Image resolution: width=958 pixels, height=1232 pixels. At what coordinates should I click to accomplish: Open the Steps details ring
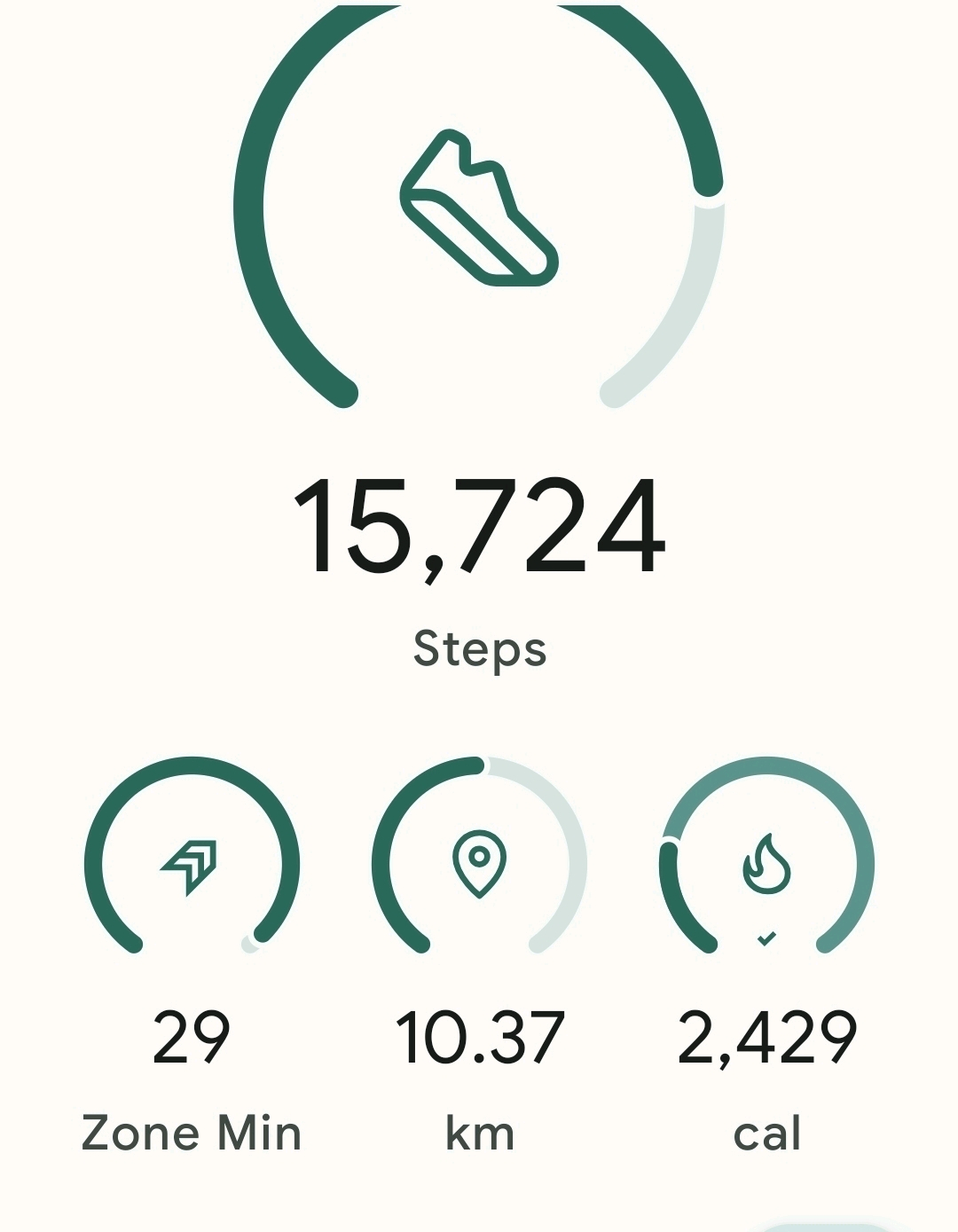tap(479, 209)
